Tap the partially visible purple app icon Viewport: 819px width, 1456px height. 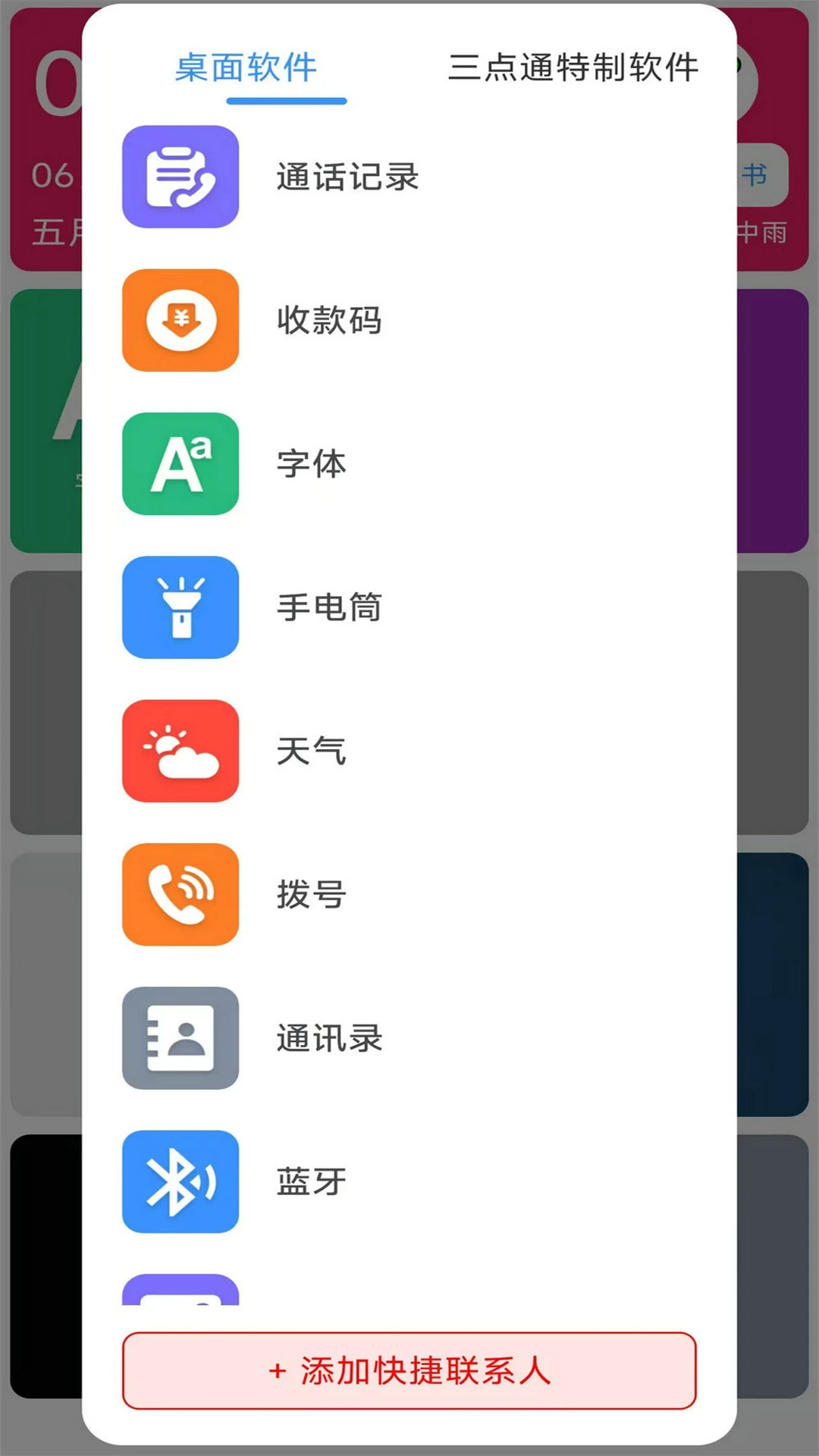180,1289
